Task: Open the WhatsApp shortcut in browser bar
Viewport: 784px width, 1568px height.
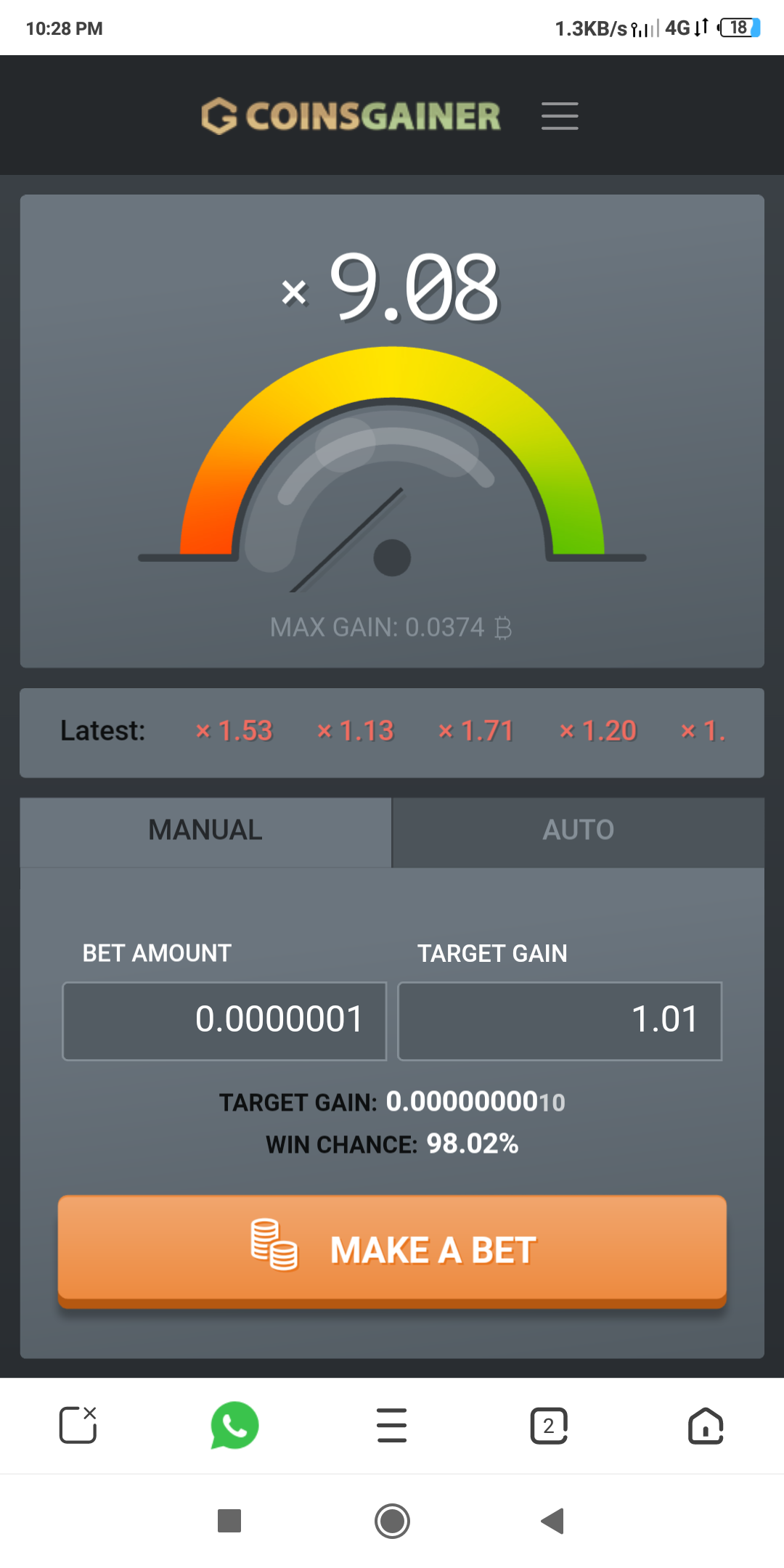Action: click(x=234, y=1425)
